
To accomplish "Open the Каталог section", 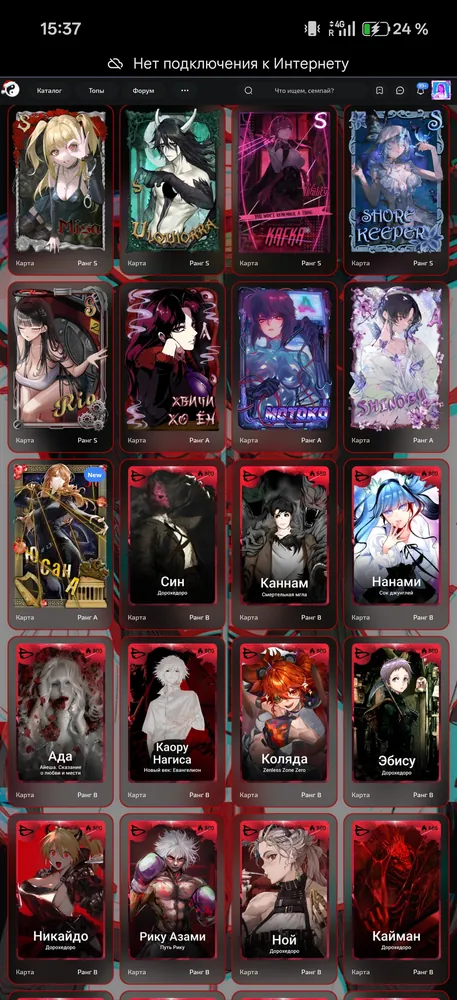I will point(49,91).
